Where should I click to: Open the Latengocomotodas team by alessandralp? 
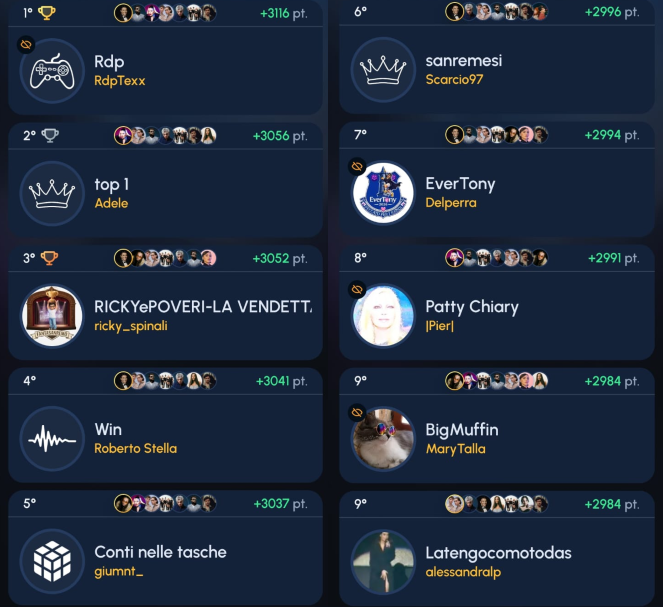click(497, 561)
